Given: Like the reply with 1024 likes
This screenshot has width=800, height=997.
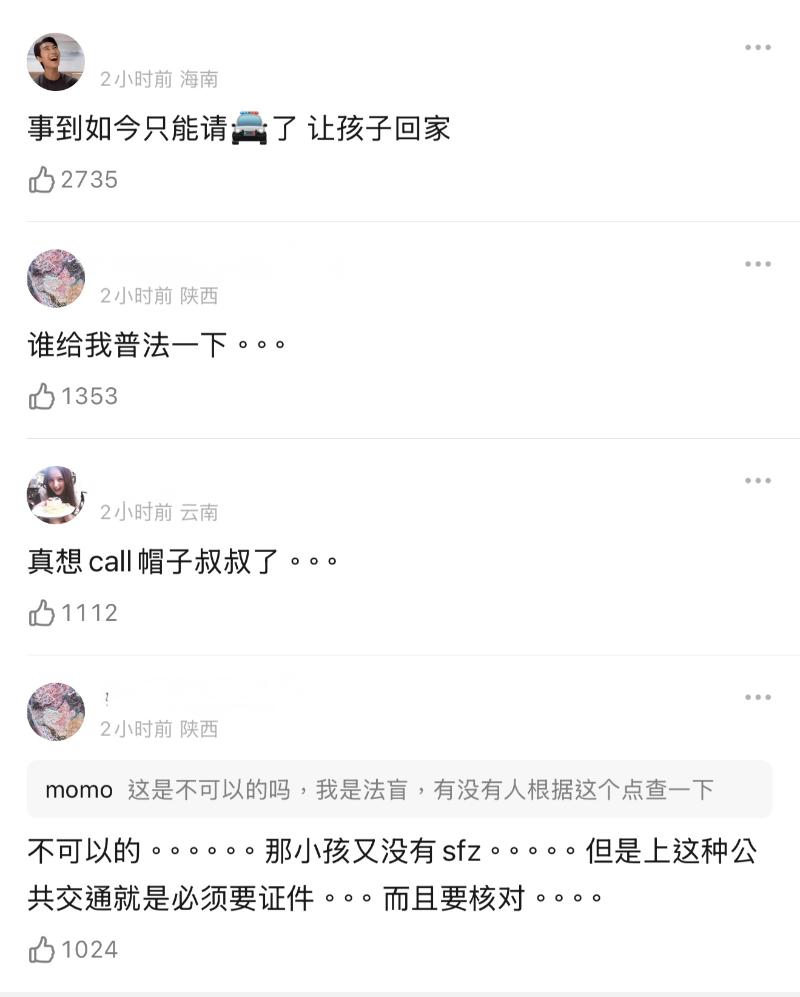Looking at the screenshot, I should click(x=42, y=950).
